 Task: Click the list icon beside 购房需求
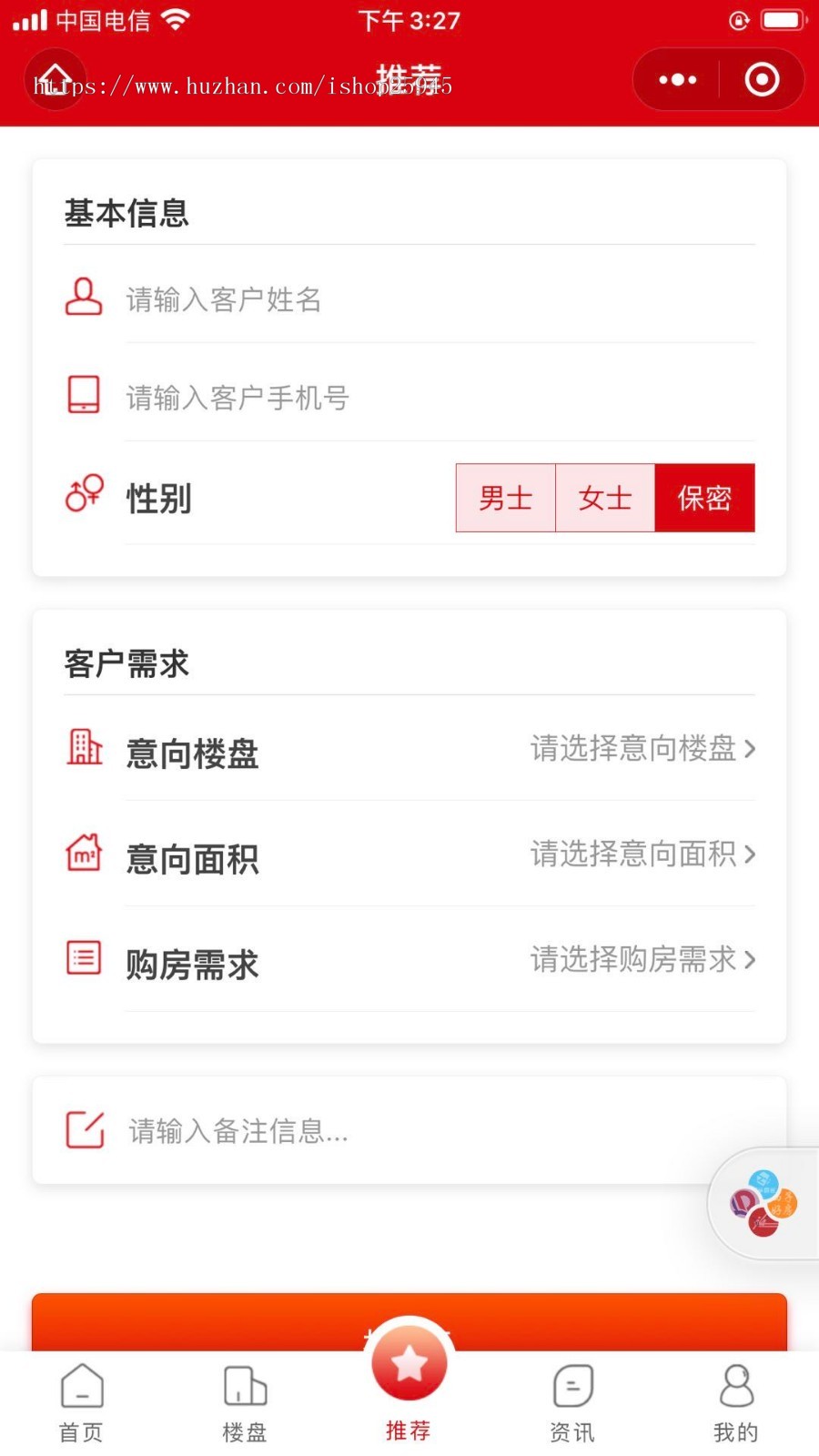[x=84, y=958]
